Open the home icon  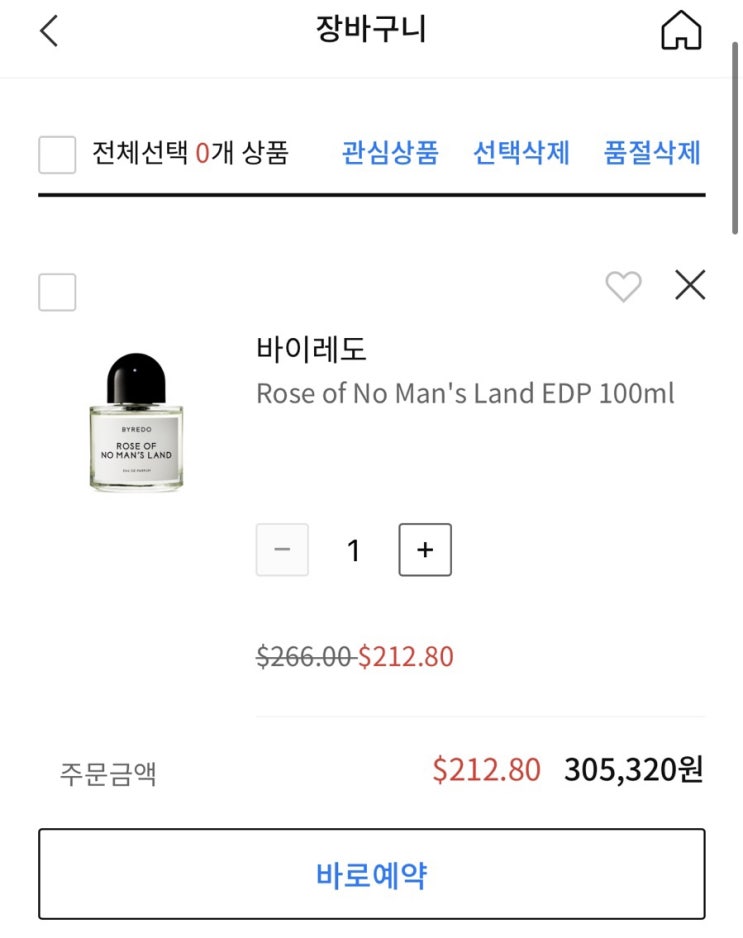point(681,31)
